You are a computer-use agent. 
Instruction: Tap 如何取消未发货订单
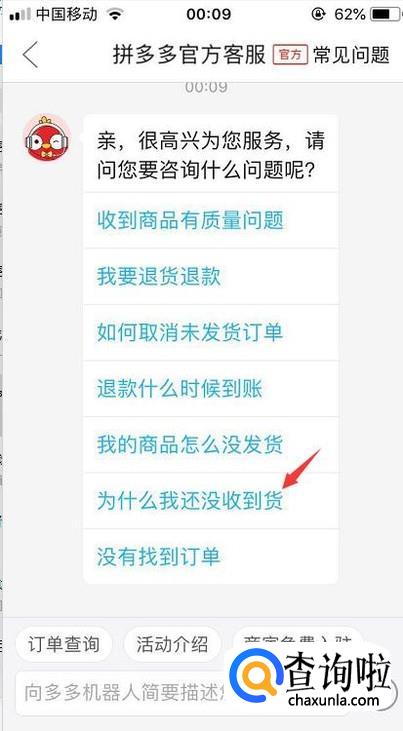210,332
